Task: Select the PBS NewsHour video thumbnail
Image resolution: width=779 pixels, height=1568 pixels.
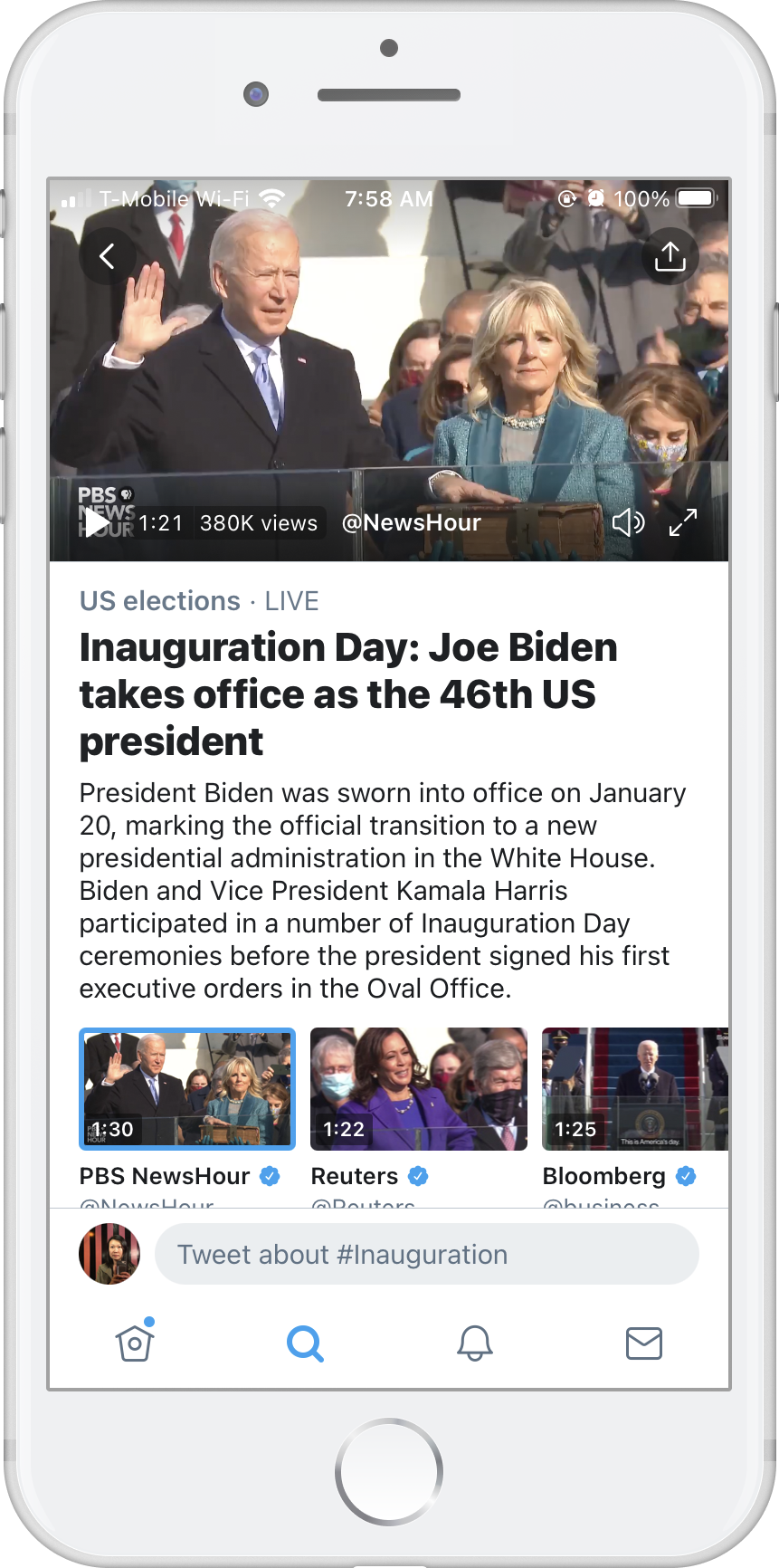Action: point(187,1089)
